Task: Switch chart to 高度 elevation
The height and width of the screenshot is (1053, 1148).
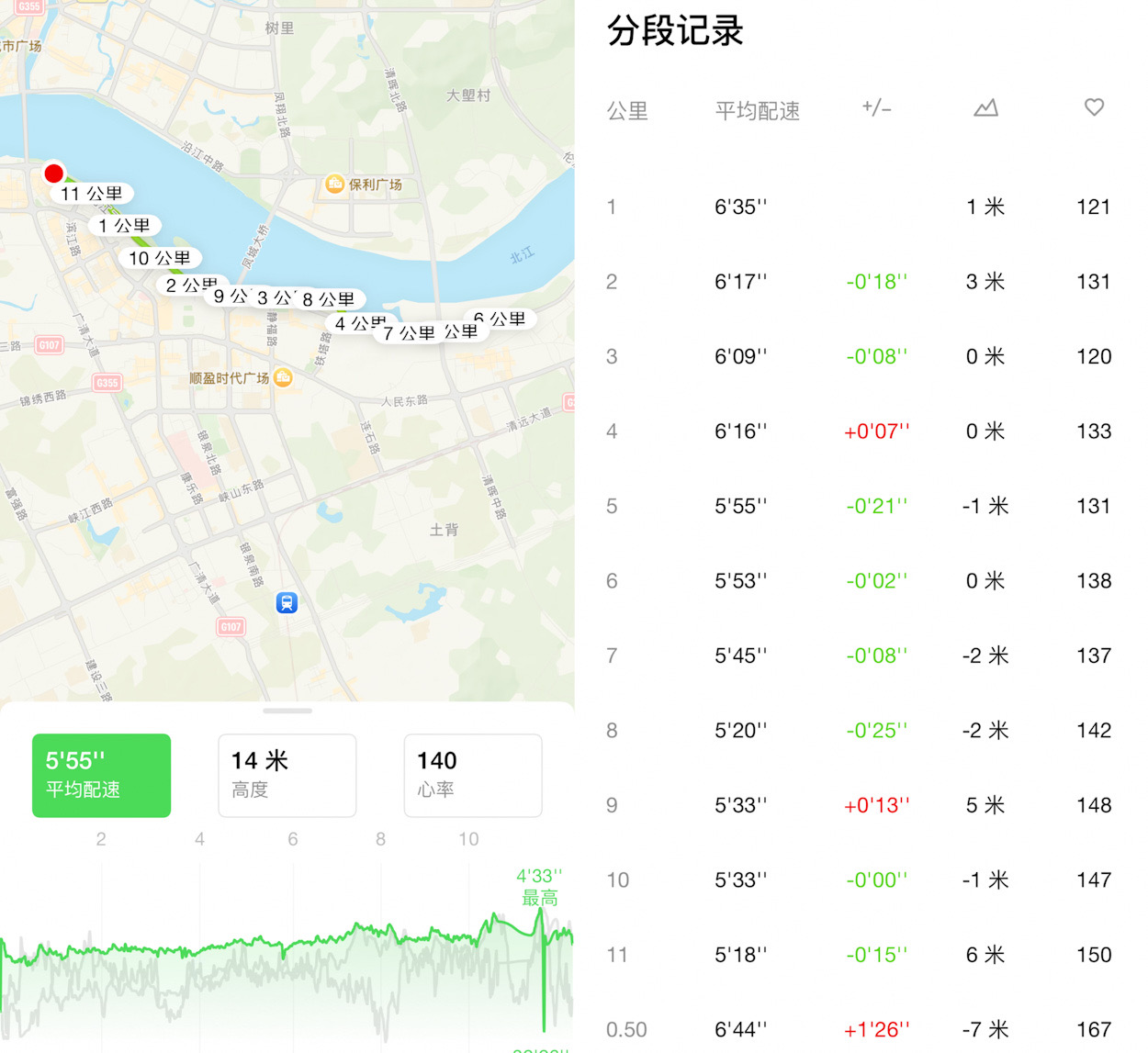Action: pyautogui.click(x=287, y=775)
